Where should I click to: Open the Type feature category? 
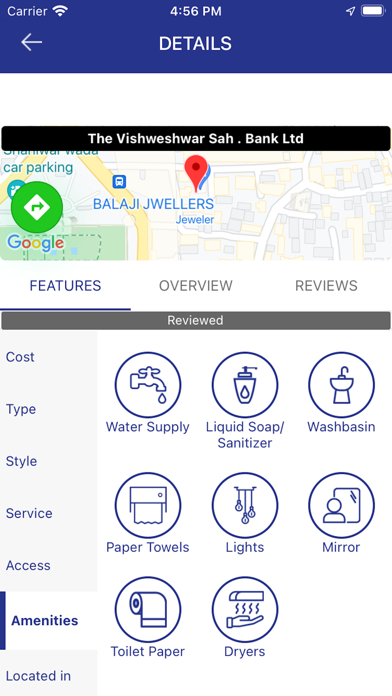tap(48, 409)
